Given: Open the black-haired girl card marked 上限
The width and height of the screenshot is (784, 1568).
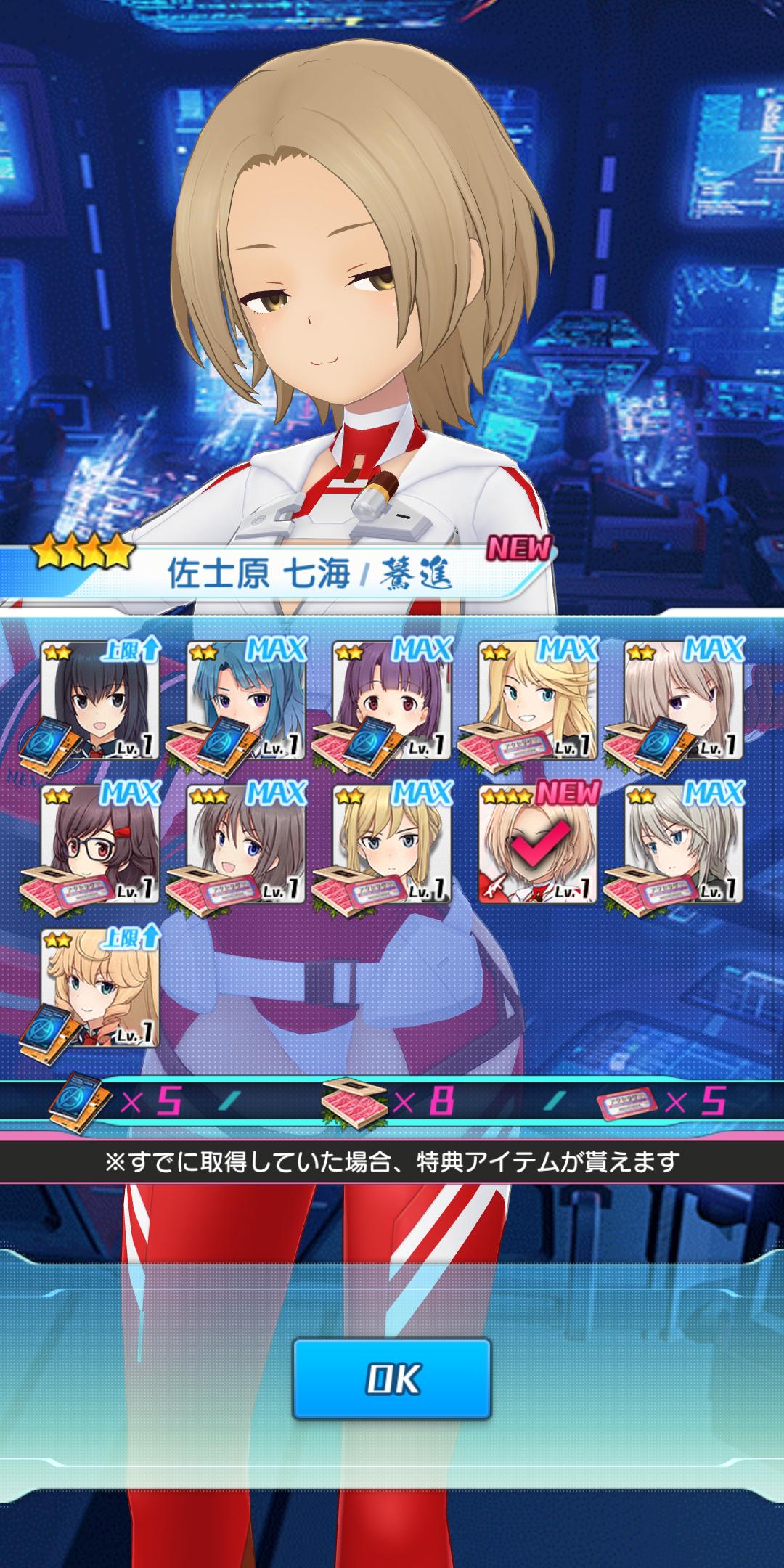Looking at the screenshot, I should click(x=100, y=701).
